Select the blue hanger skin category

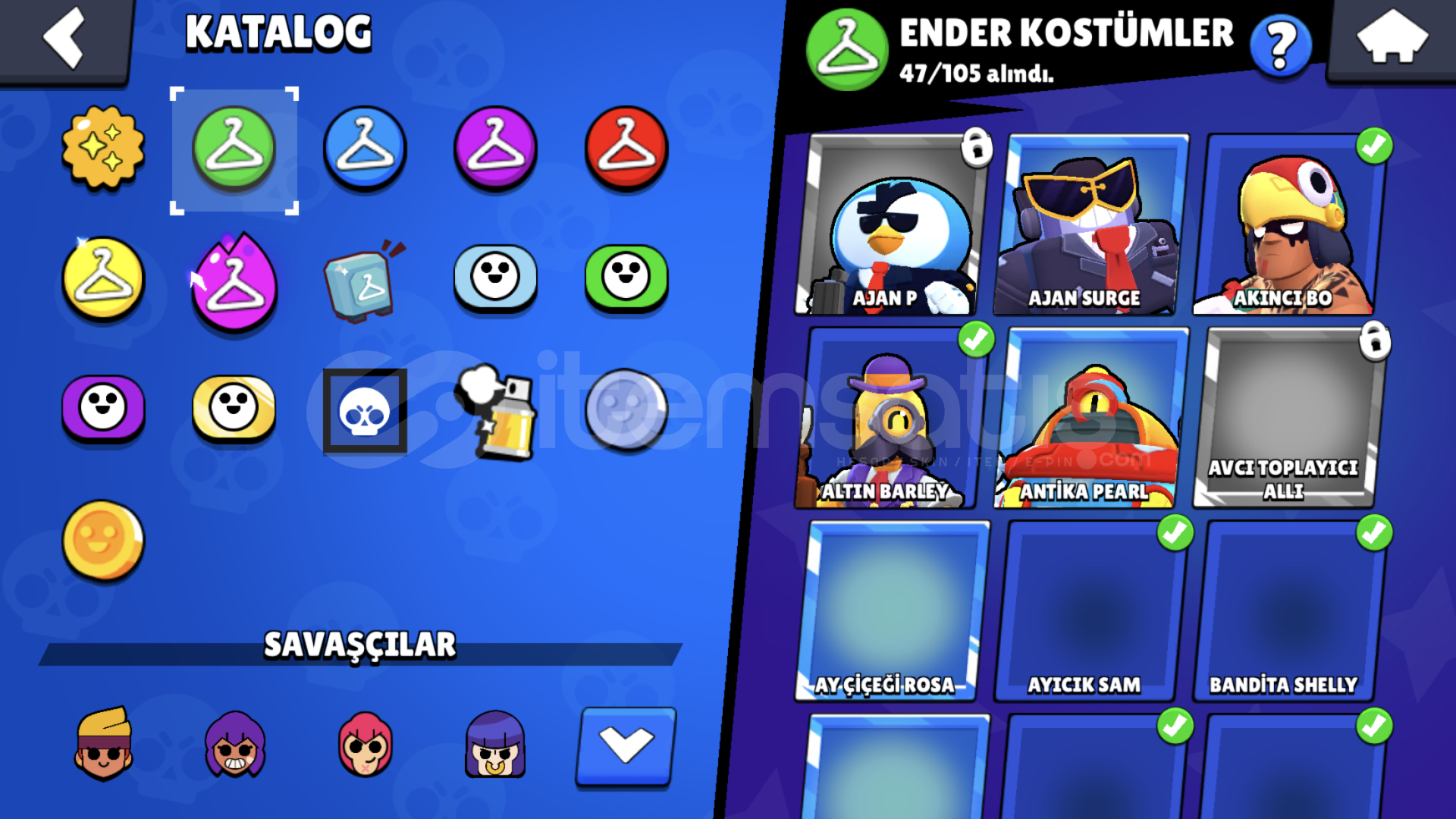click(x=365, y=148)
